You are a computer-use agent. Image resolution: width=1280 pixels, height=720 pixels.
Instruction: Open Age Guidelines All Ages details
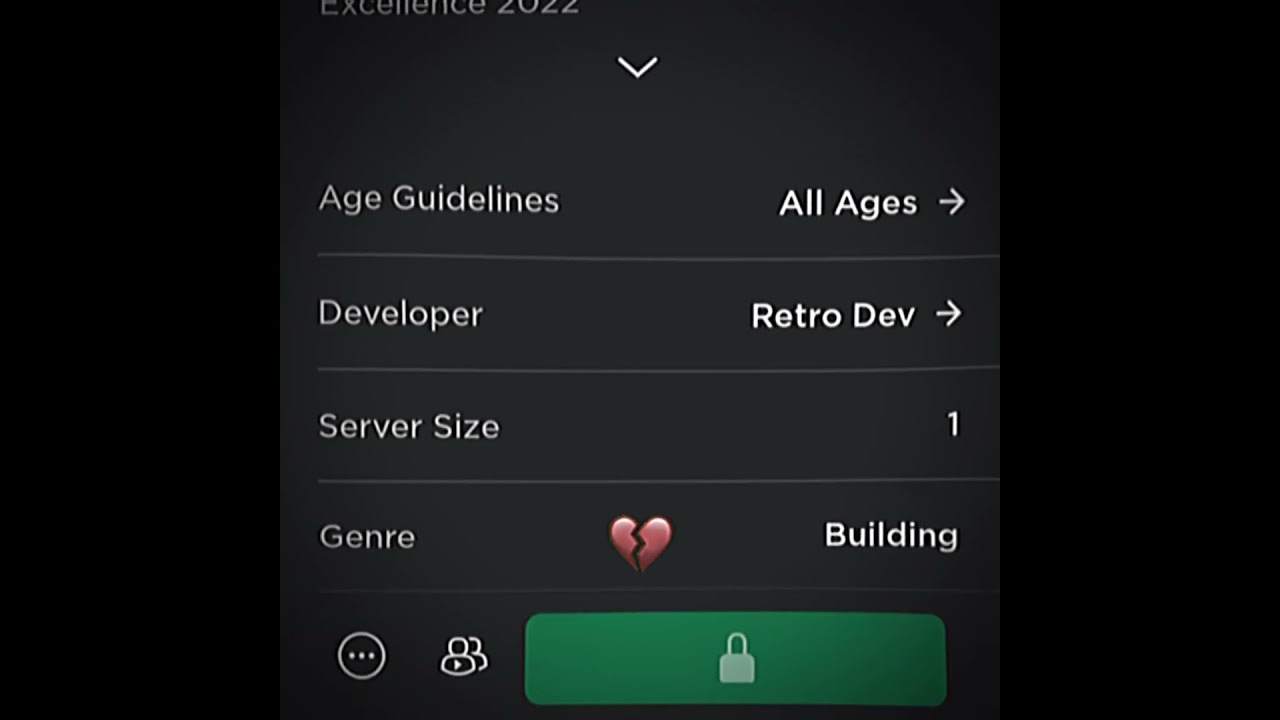[870, 203]
